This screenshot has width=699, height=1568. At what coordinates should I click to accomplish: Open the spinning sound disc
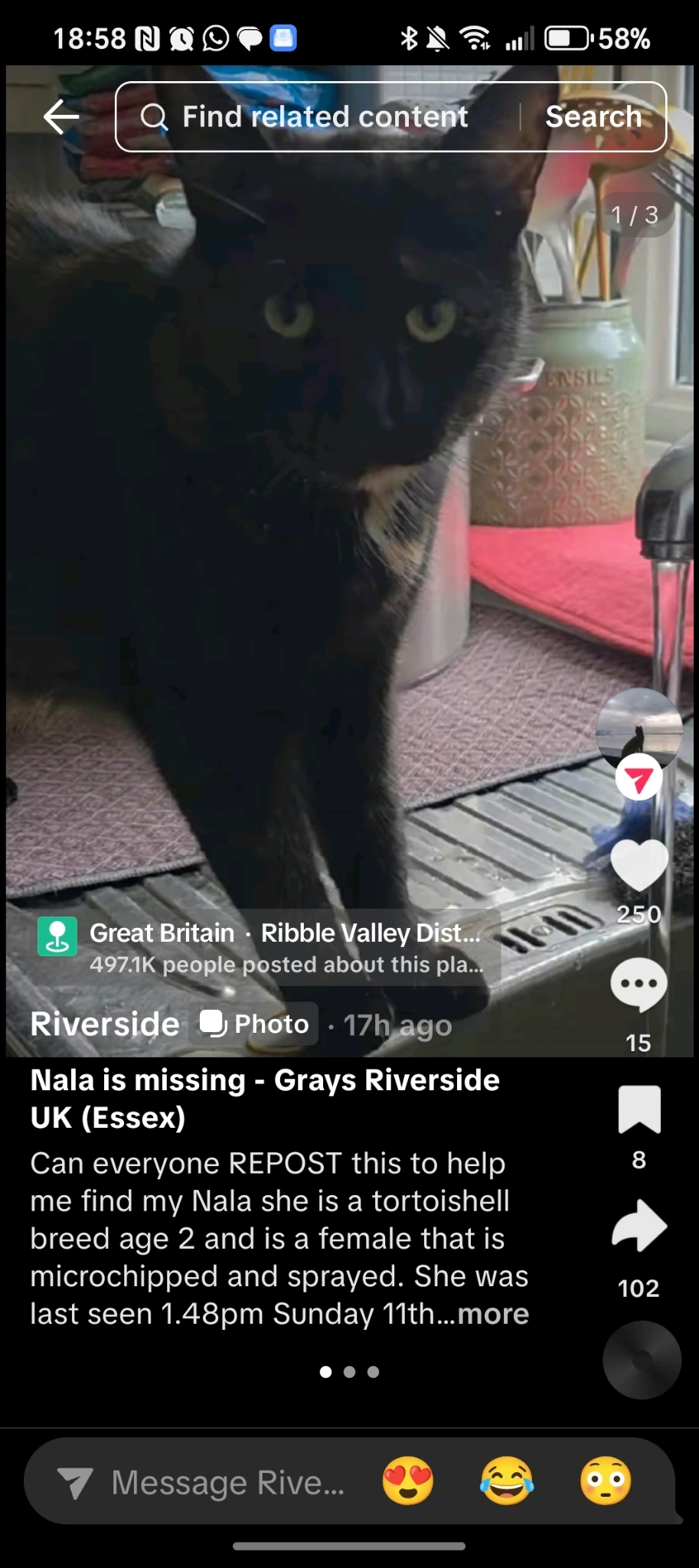pyautogui.click(x=642, y=1360)
